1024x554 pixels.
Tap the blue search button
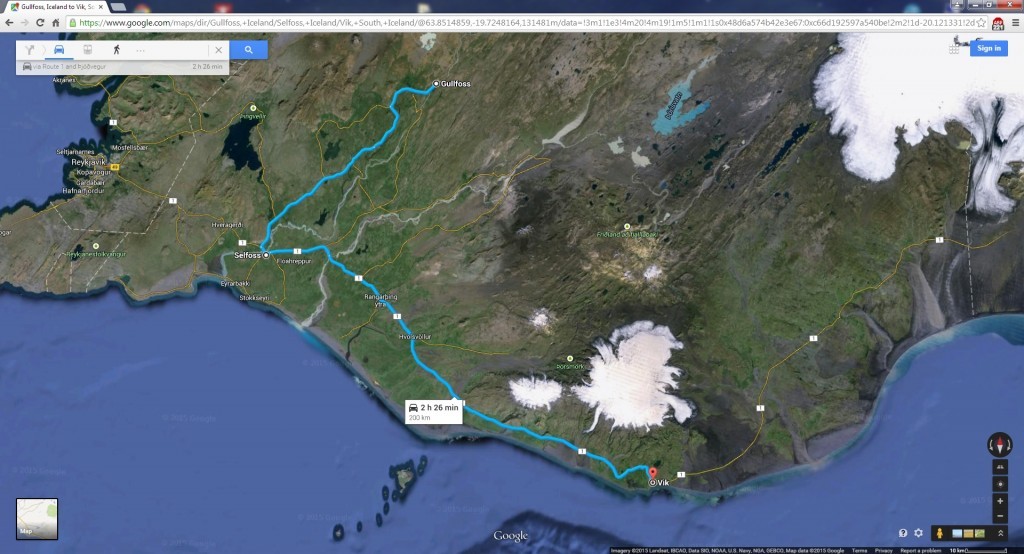(248, 49)
